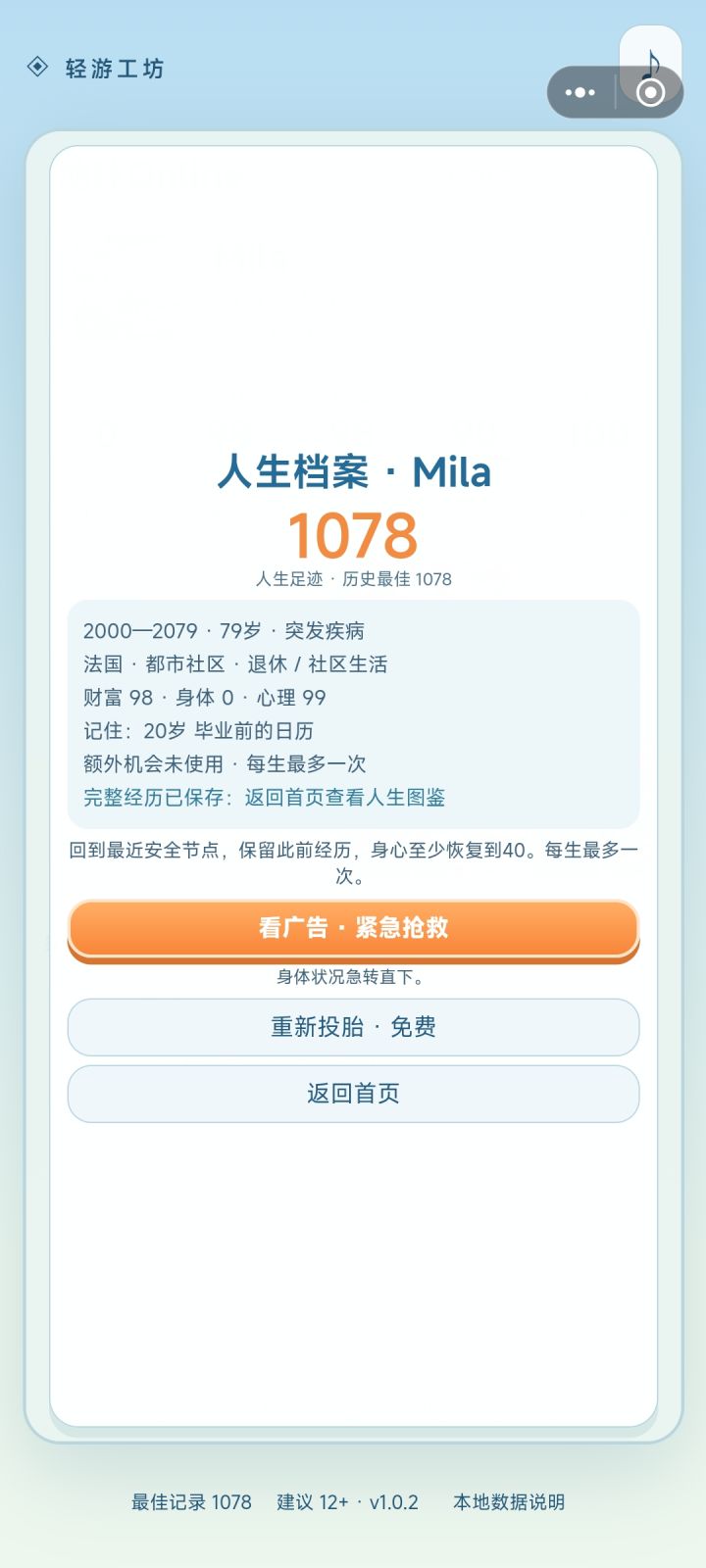Select 重新投胎·免费 to restart

[353, 1027]
